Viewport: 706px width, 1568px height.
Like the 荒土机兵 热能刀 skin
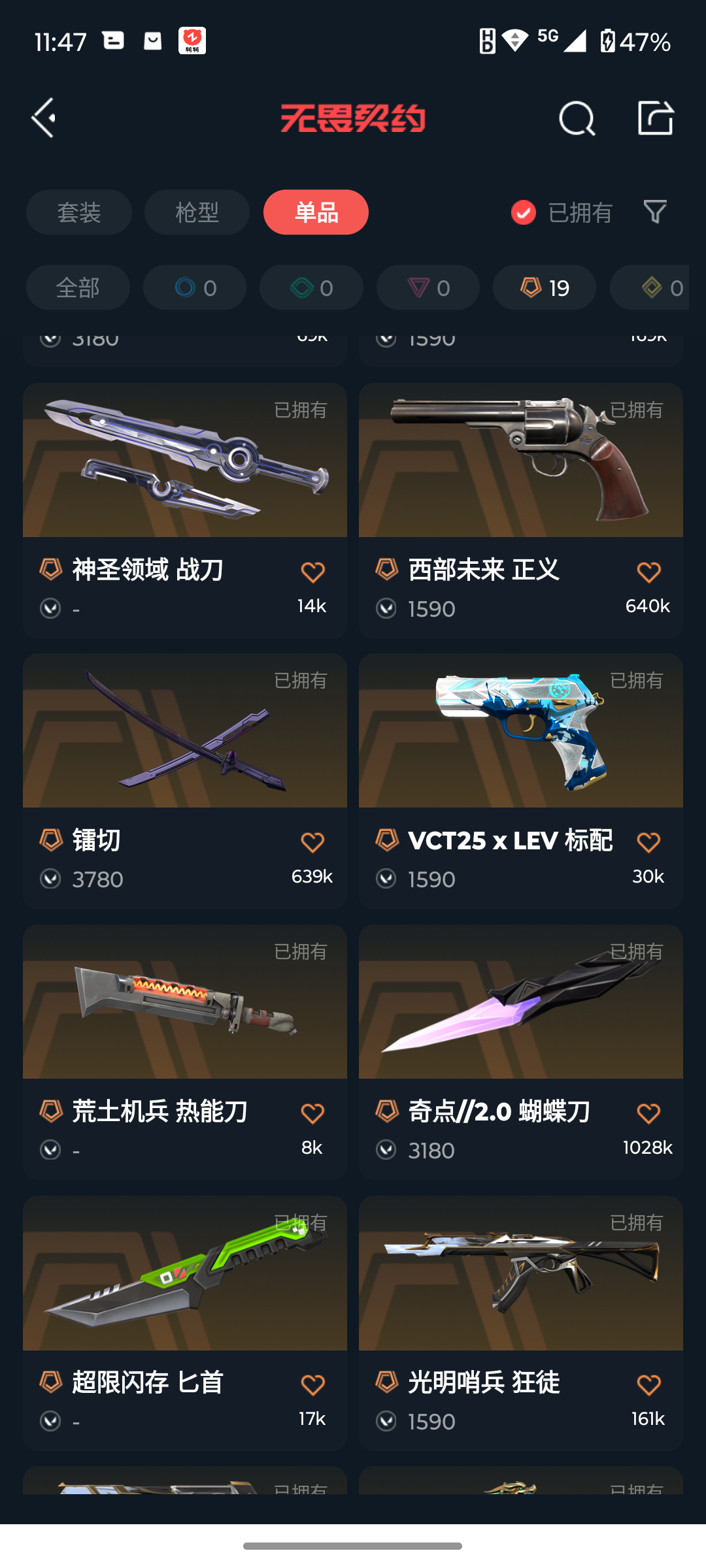click(x=312, y=1113)
